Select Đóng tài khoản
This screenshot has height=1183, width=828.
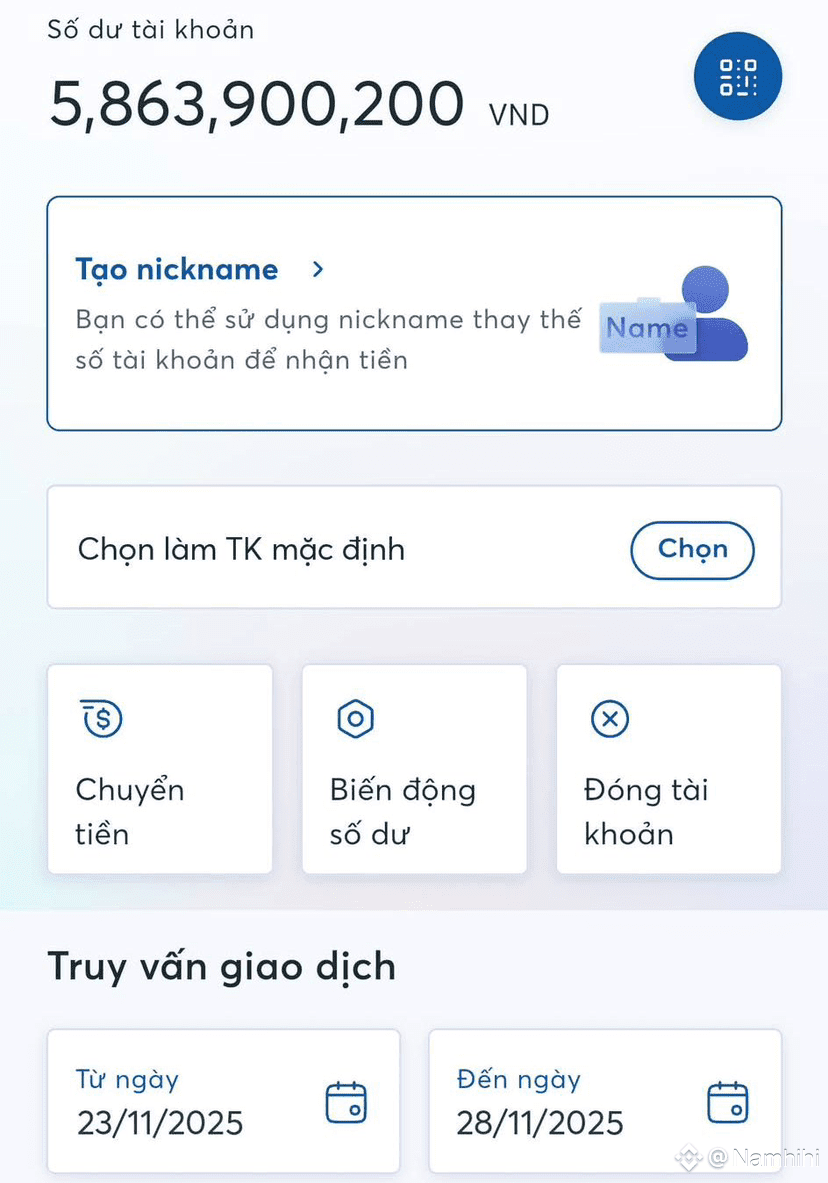pos(668,768)
